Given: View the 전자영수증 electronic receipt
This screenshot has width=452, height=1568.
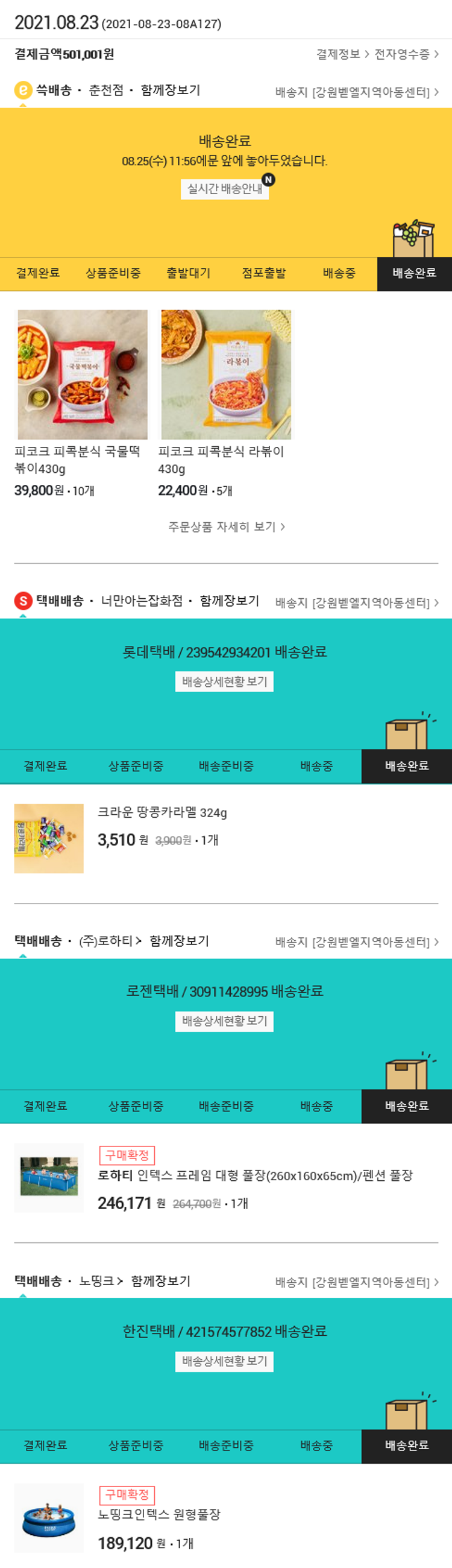Looking at the screenshot, I should point(406,54).
